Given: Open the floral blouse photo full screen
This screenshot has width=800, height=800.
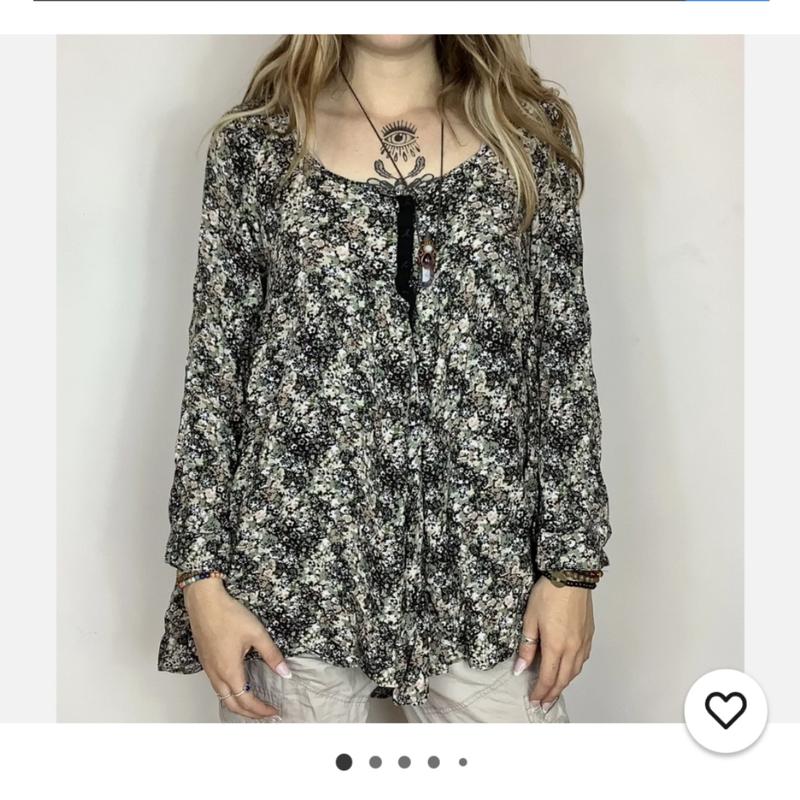Looking at the screenshot, I should pos(400,380).
